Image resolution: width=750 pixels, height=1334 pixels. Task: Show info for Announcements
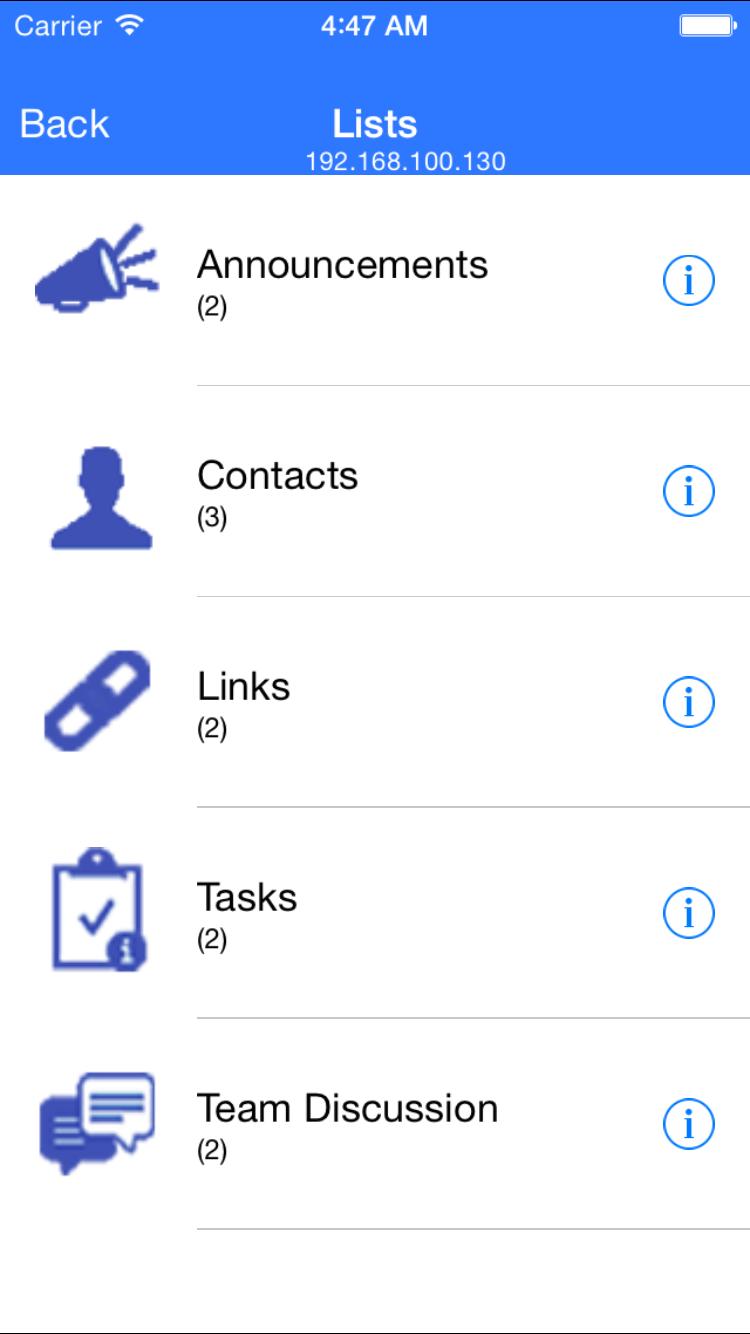tap(689, 281)
